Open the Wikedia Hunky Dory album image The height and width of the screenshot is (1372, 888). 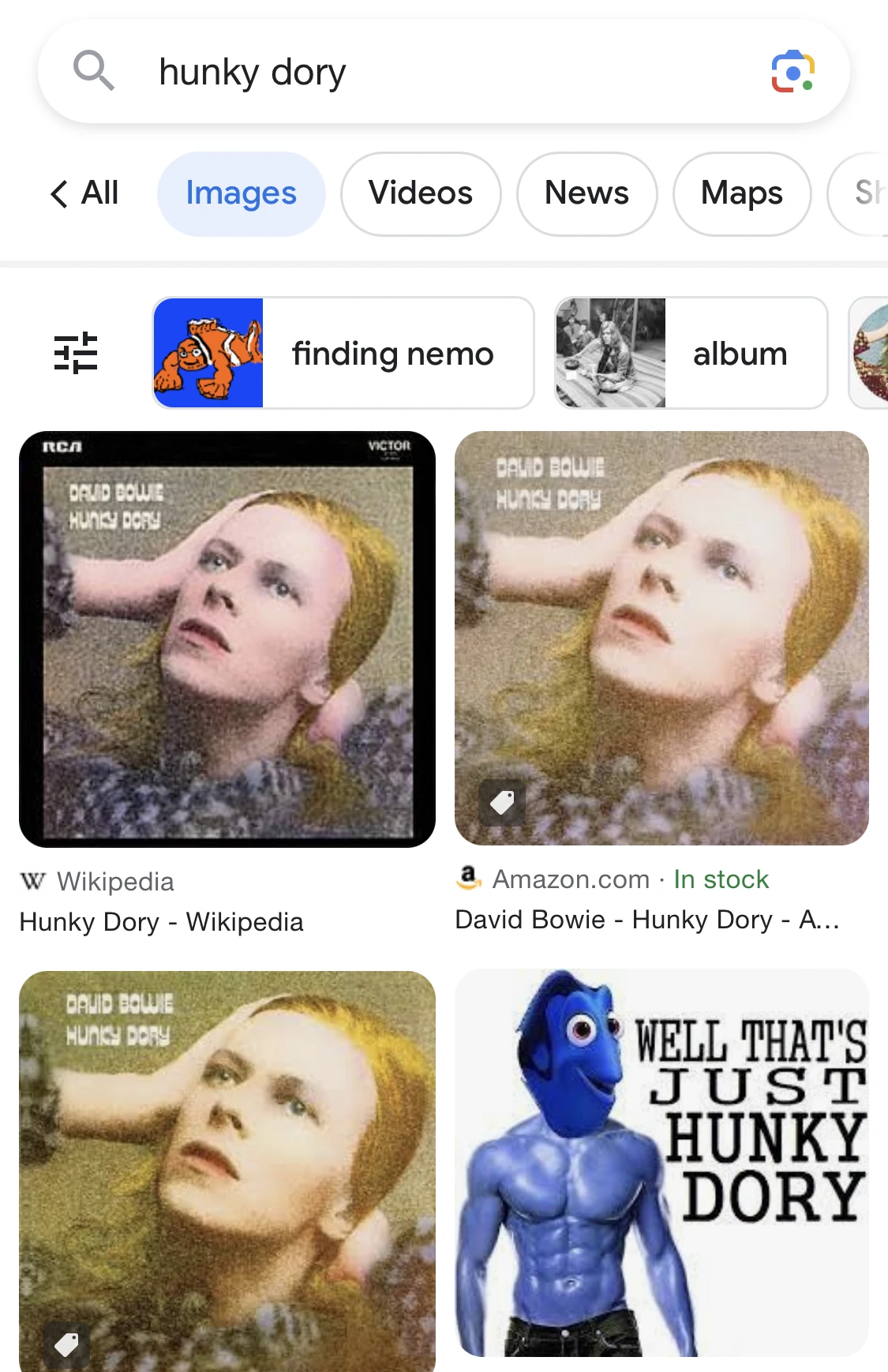227,639
